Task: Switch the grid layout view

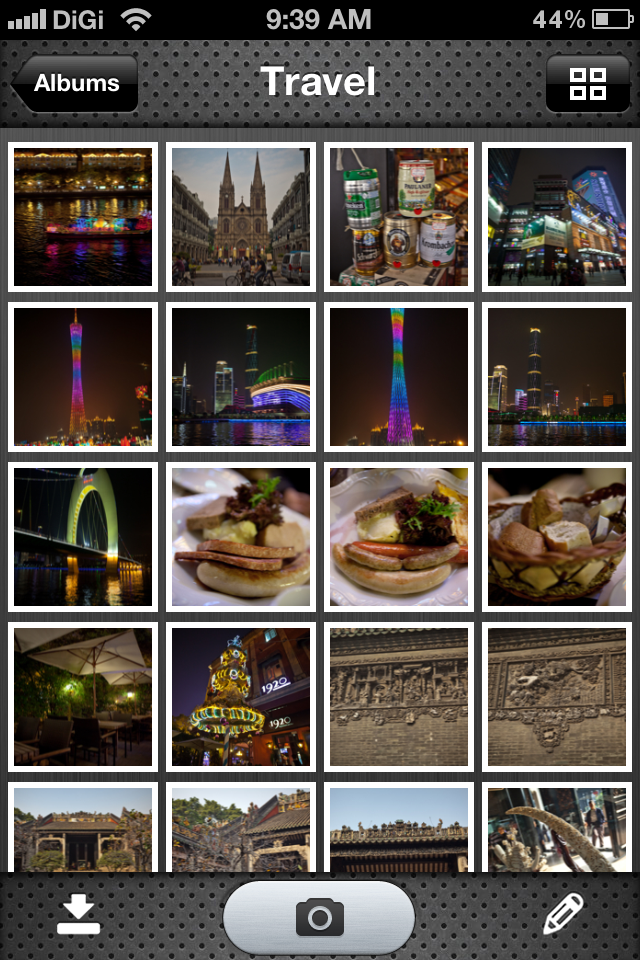Action: pos(587,84)
